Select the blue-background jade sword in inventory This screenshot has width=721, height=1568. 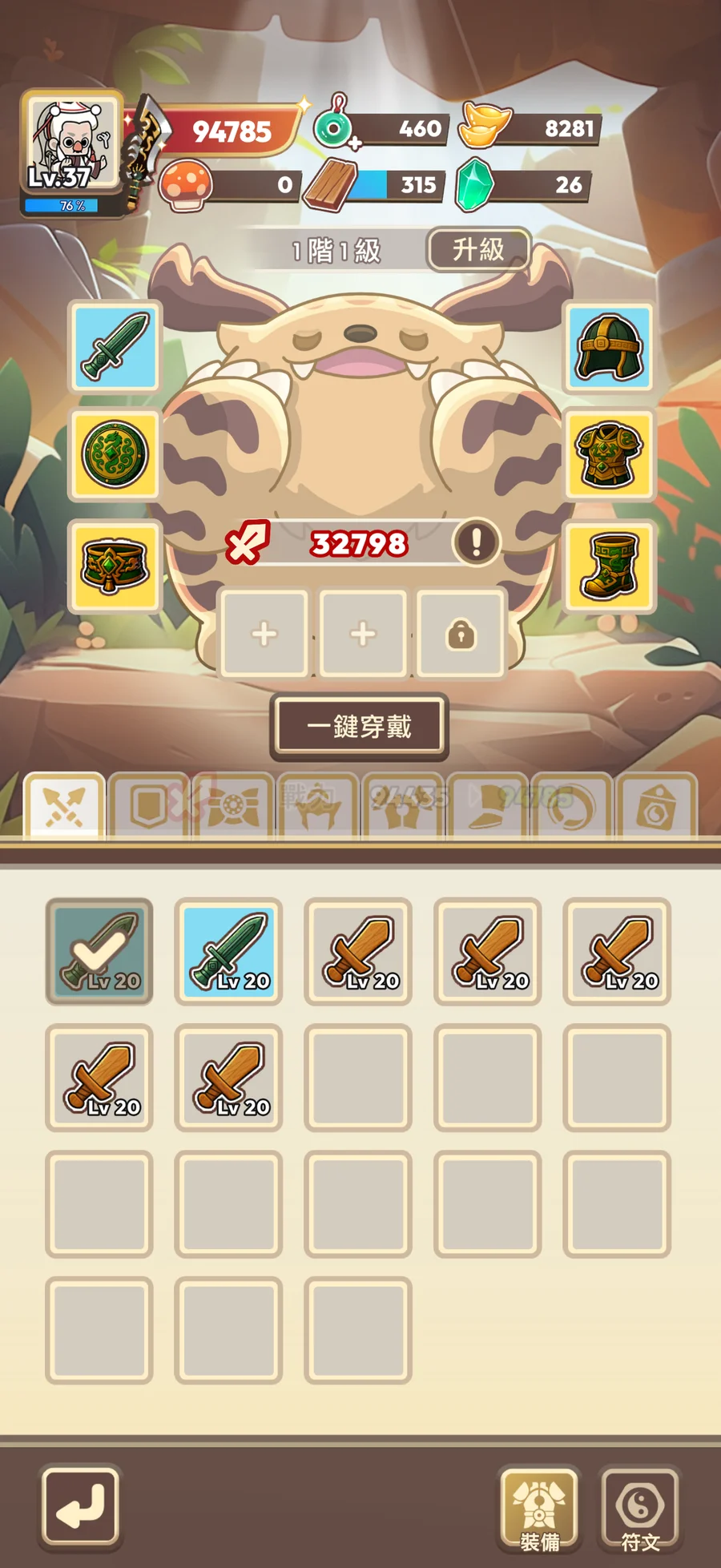coord(228,951)
